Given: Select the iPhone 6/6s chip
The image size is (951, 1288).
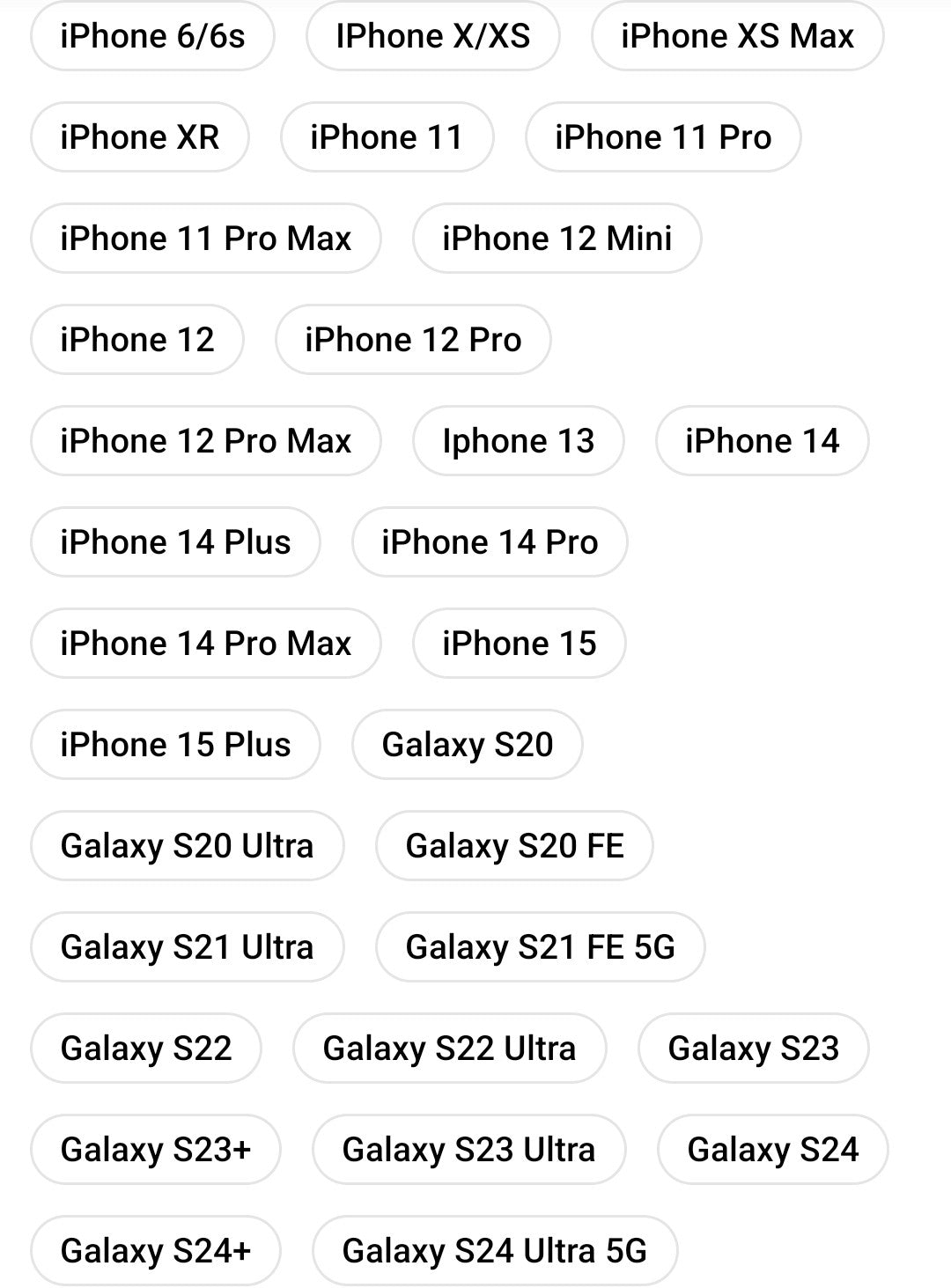Looking at the screenshot, I should [x=152, y=36].
